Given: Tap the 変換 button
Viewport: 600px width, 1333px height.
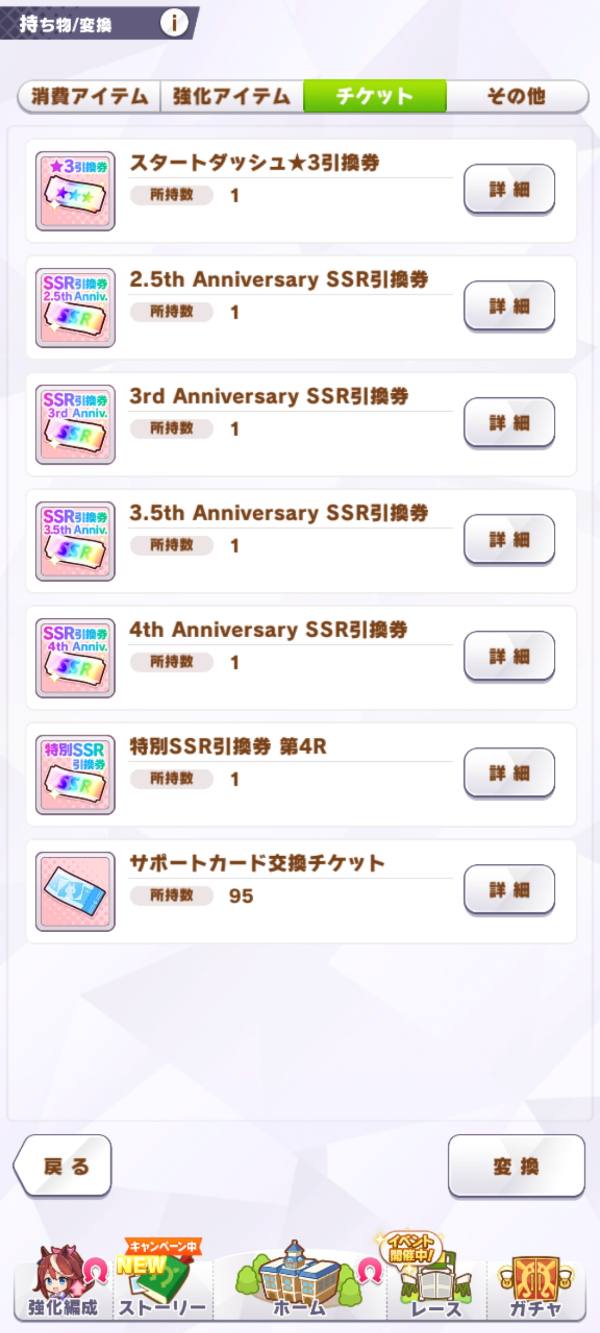Looking at the screenshot, I should [516, 1166].
